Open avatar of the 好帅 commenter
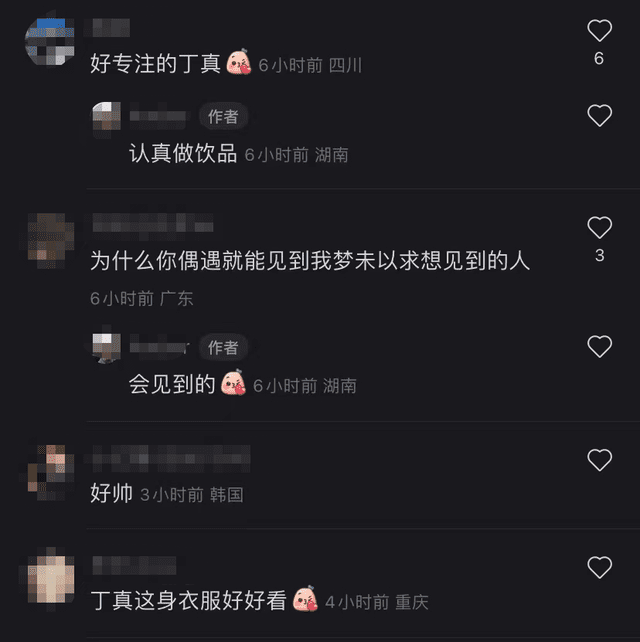This screenshot has height=642, width=640. 50,468
